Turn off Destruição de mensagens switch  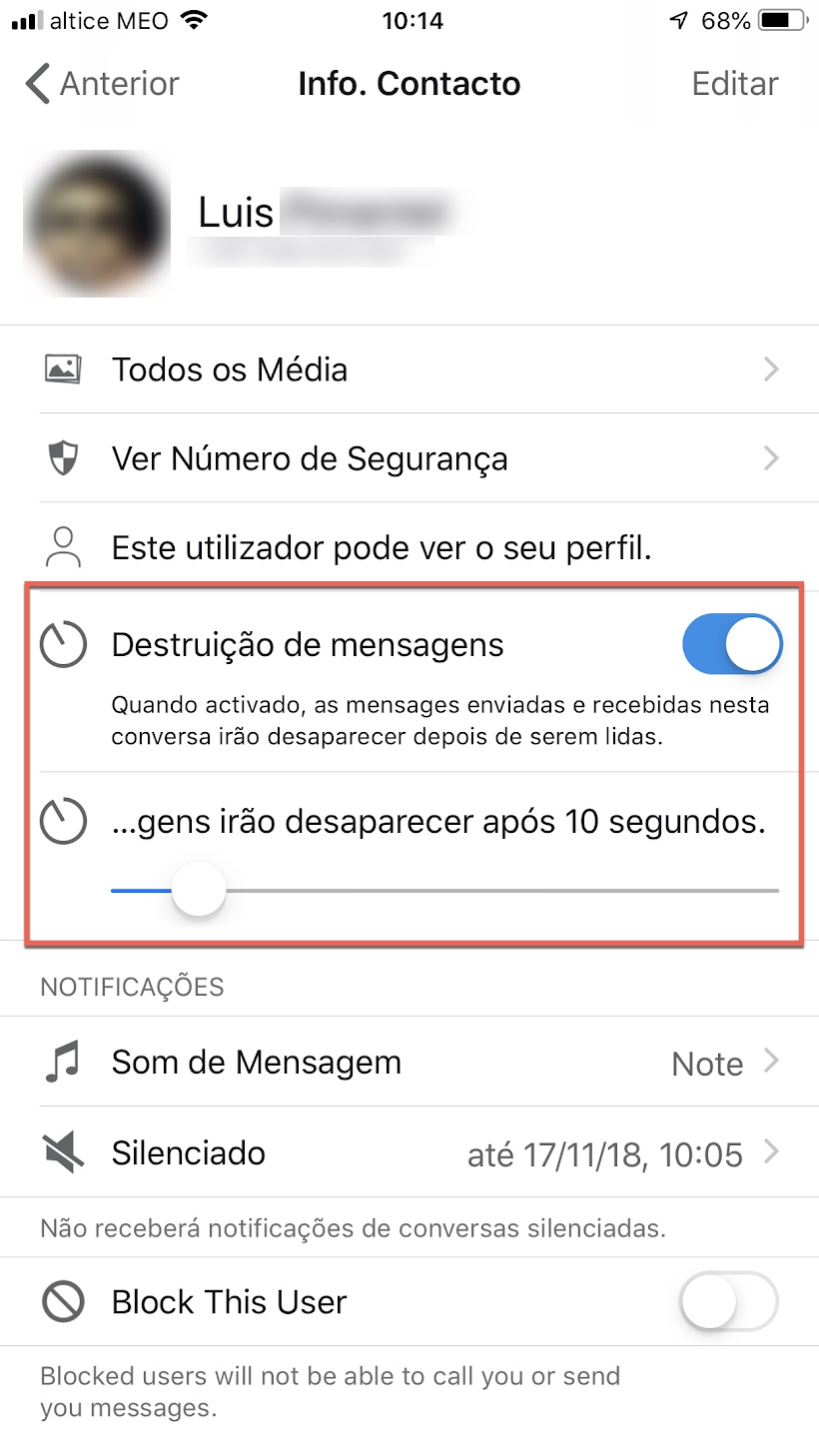732,644
